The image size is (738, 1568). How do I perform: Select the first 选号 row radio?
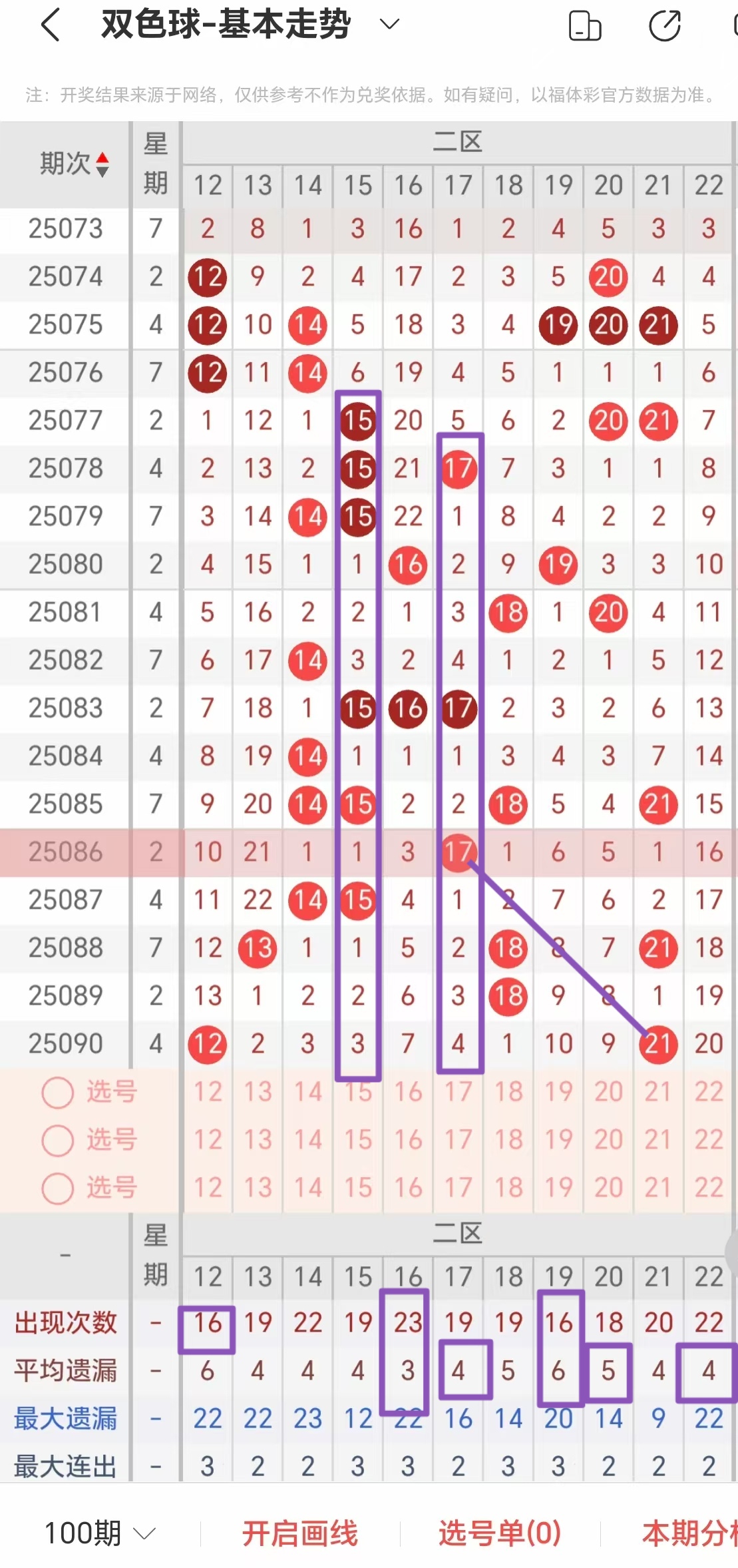click(57, 1093)
